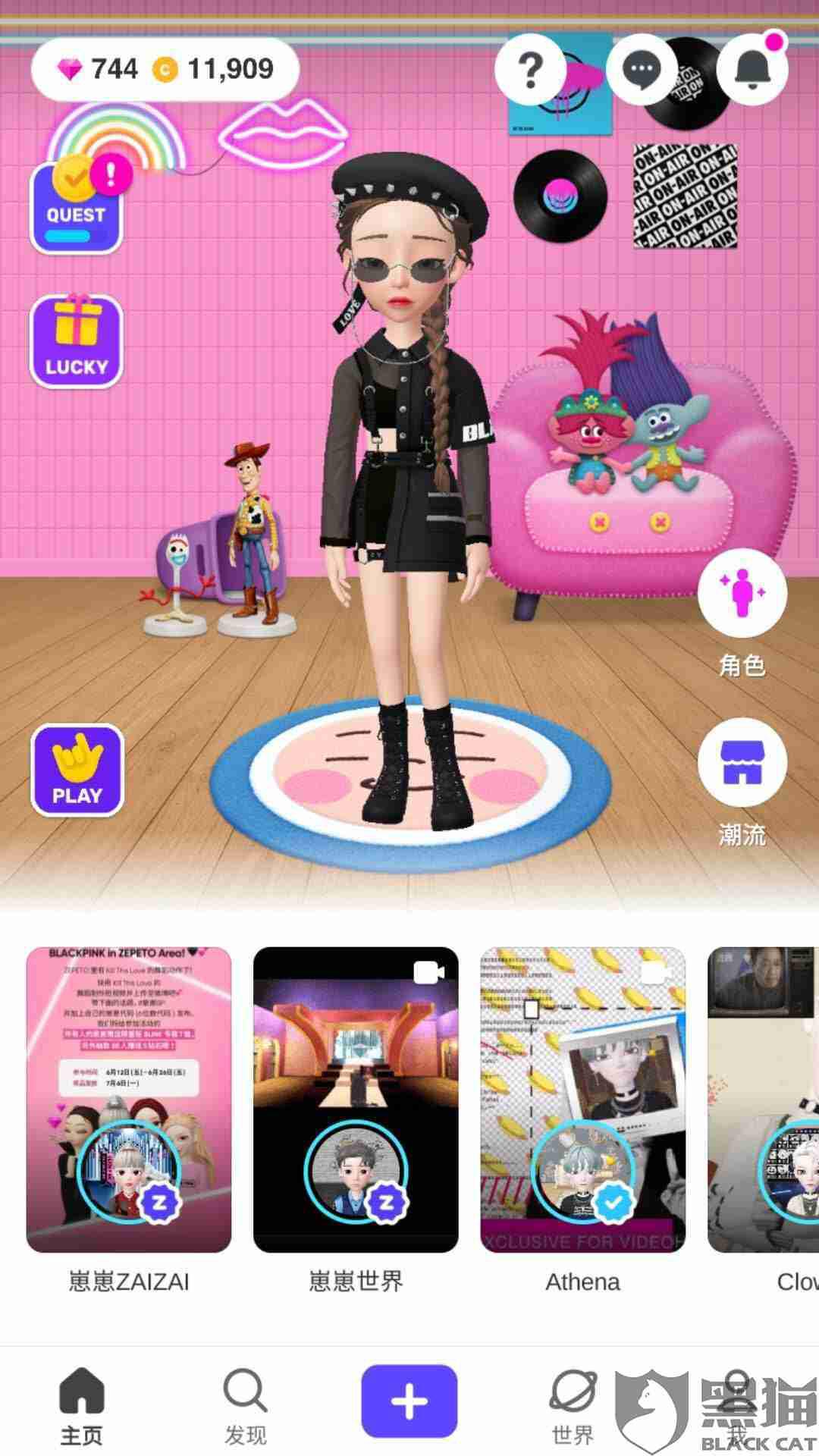Switch to the 主页 home tab
This screenshot has width=819, height=1456.
click(82, 1407)
